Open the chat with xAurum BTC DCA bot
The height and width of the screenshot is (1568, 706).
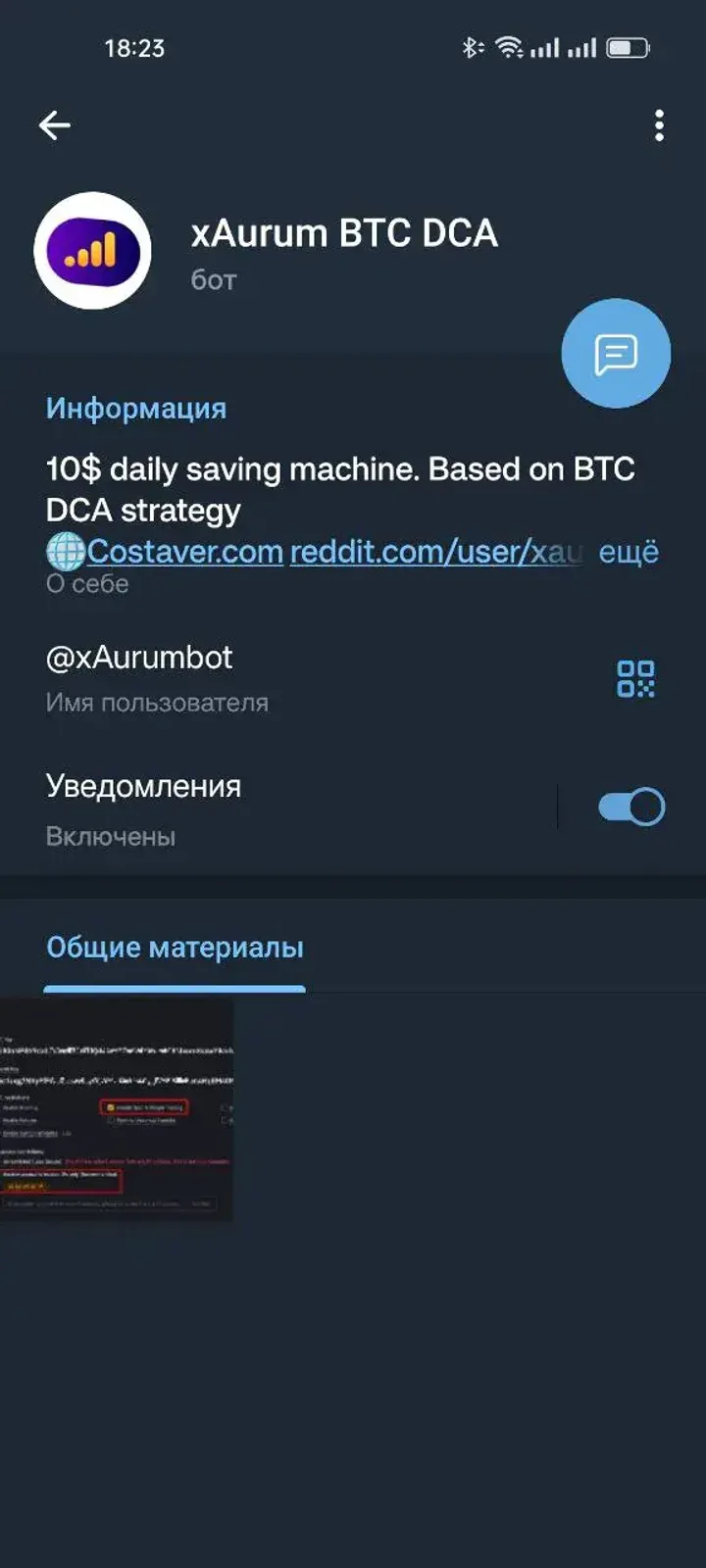(x=615, y=354)
